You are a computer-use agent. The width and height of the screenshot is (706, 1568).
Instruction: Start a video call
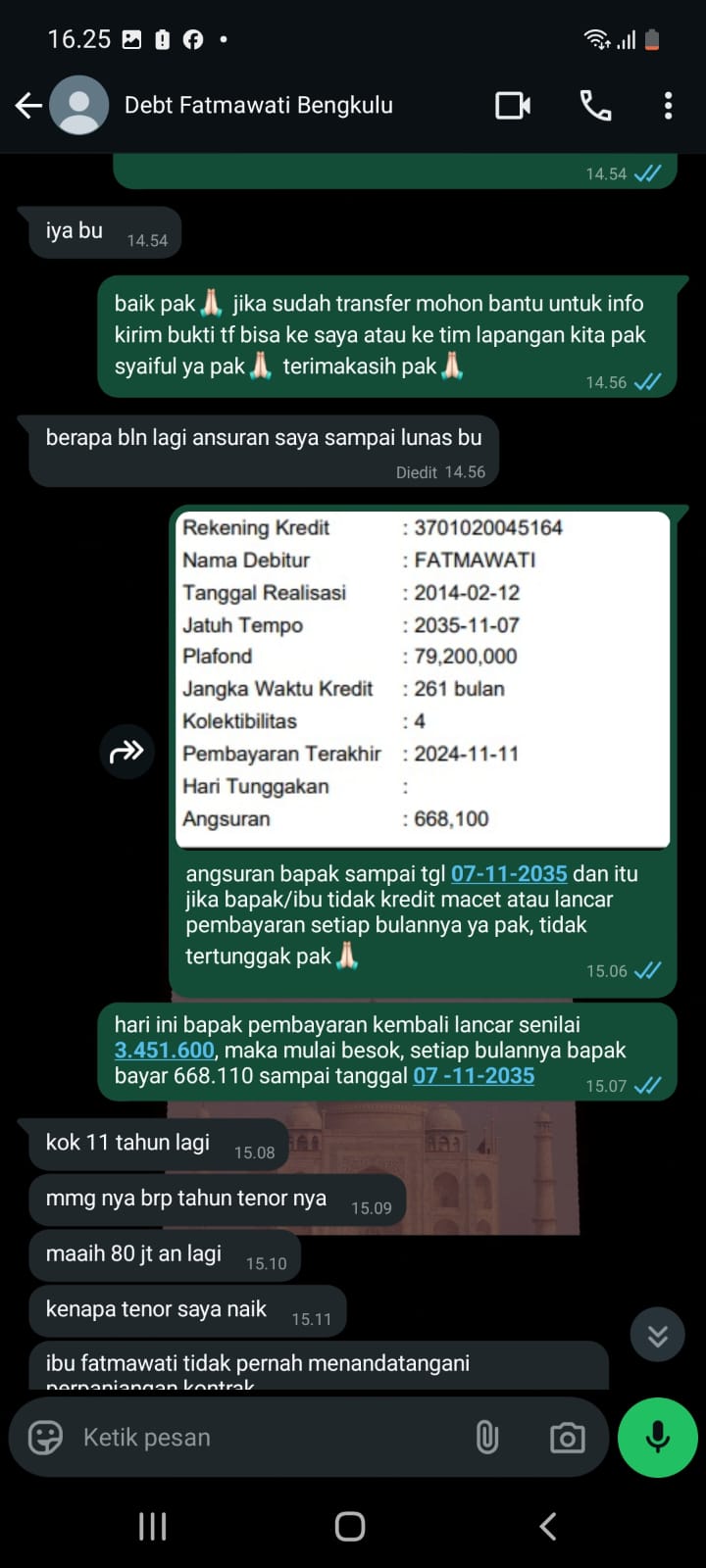coord(513,105)
